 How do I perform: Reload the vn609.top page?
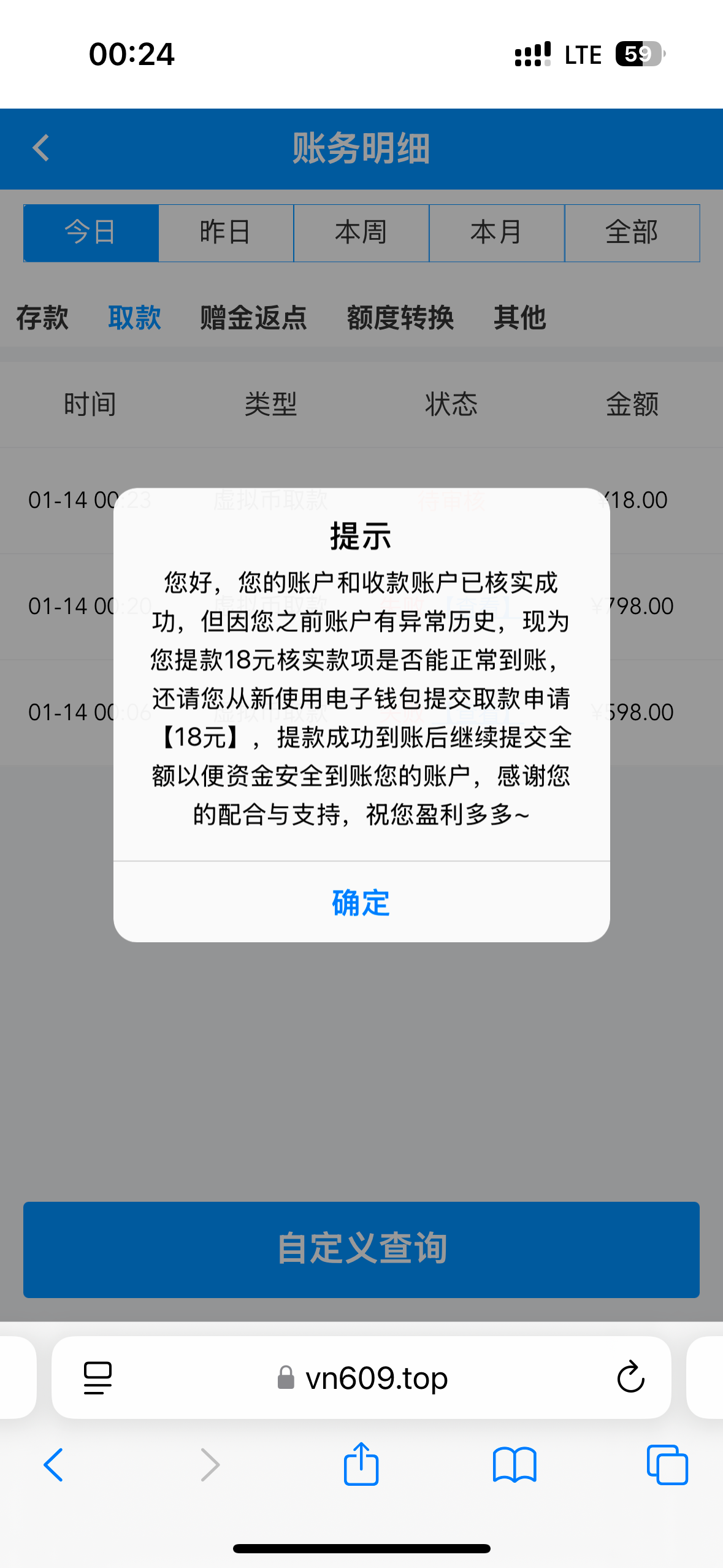pos(630,1377)
